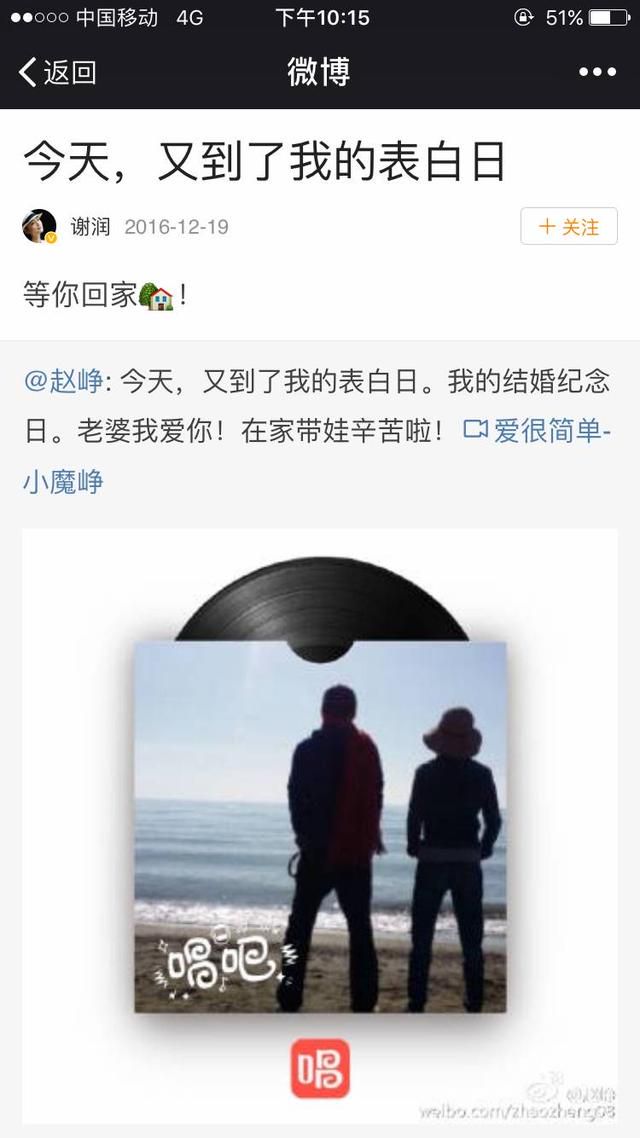Go back with the 返回 button
640x1138 pixels.
[x=58, y=72]
